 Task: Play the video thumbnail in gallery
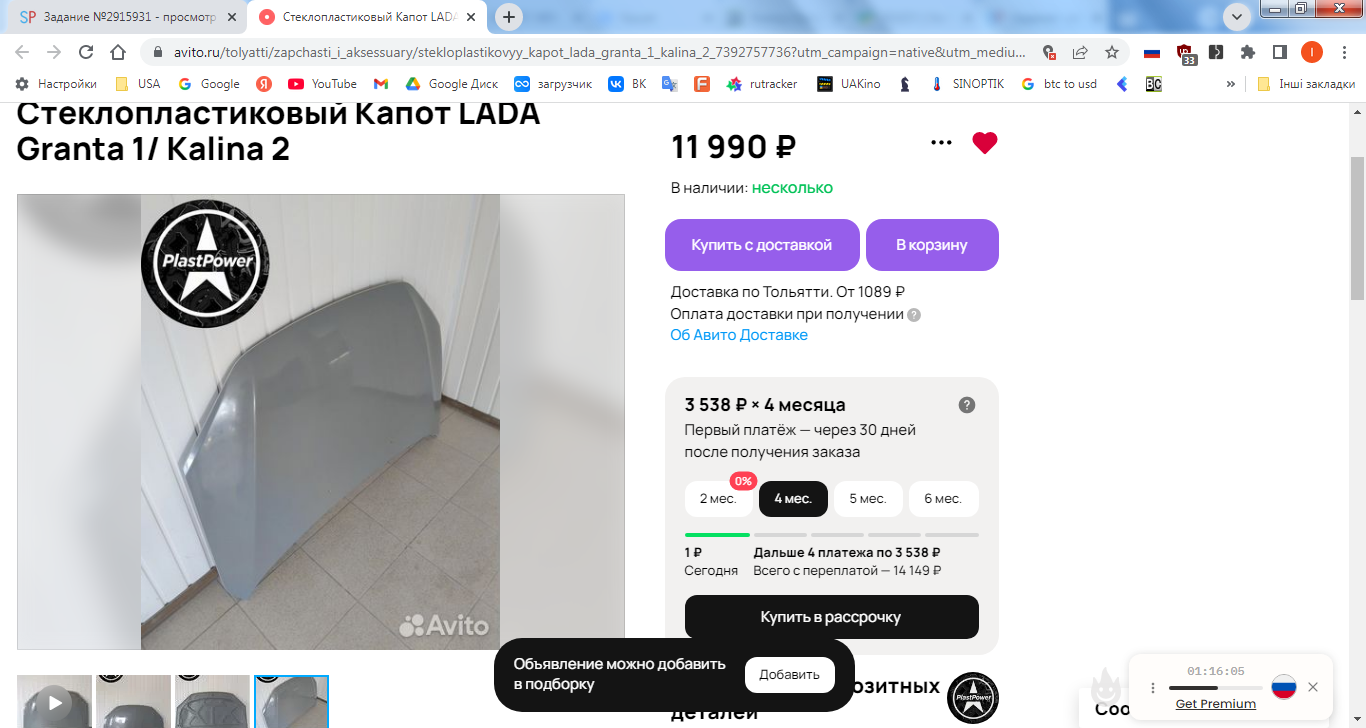click(55, 702)
